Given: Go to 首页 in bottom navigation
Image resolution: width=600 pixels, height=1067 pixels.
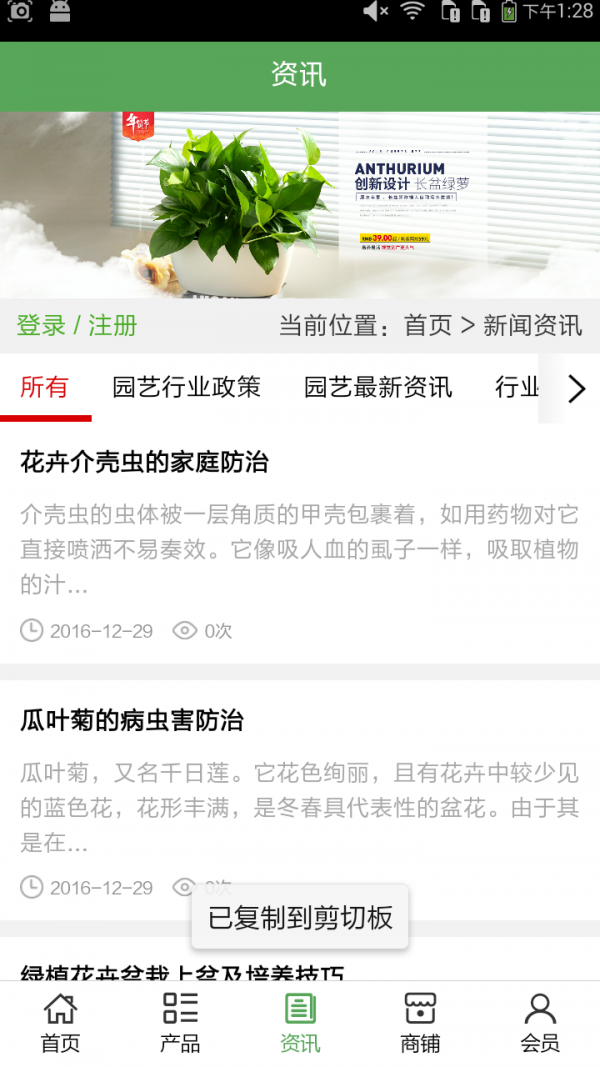Looking at the screenshot, I should point(60,1023).
